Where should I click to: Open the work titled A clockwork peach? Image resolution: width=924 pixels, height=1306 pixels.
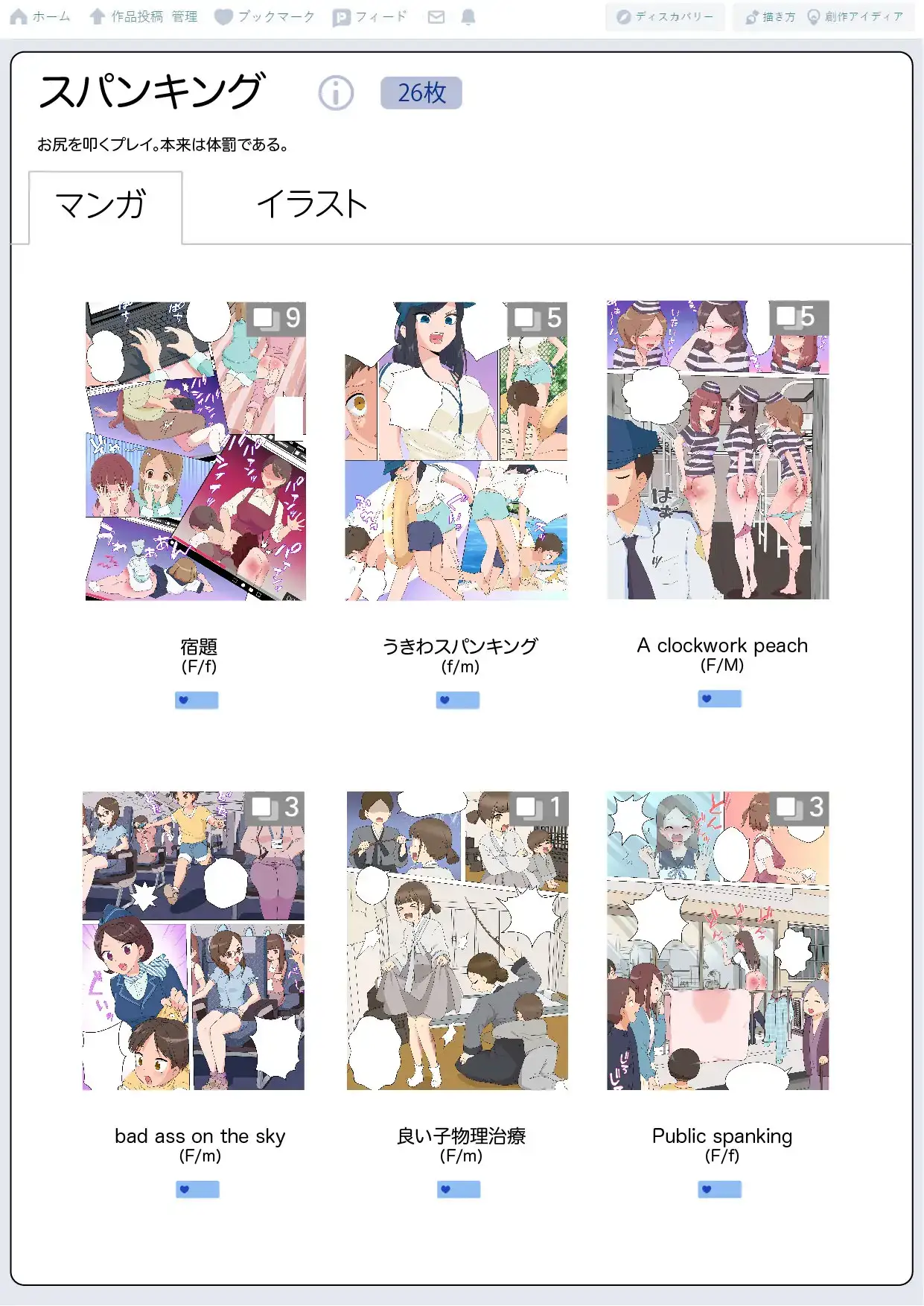coord(718,450)
